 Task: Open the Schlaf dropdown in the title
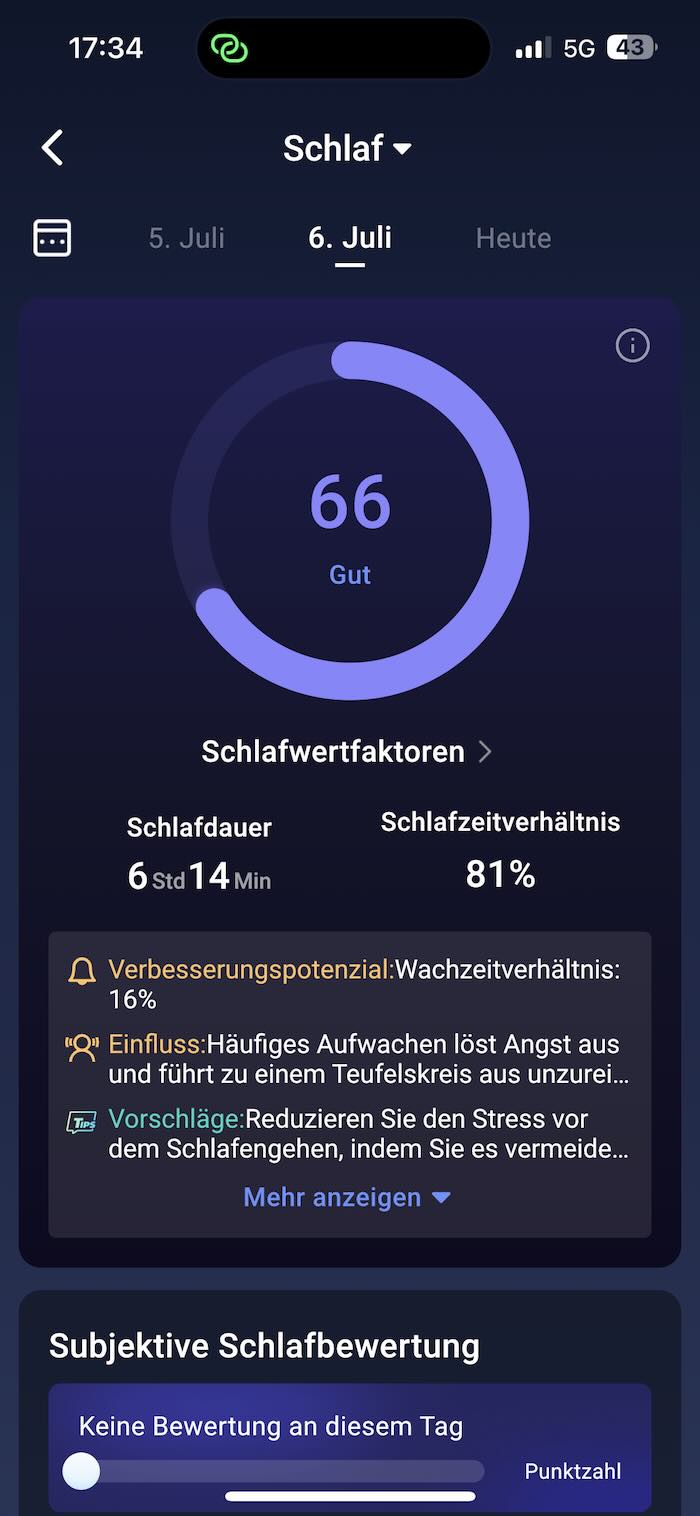coord(347,149)
